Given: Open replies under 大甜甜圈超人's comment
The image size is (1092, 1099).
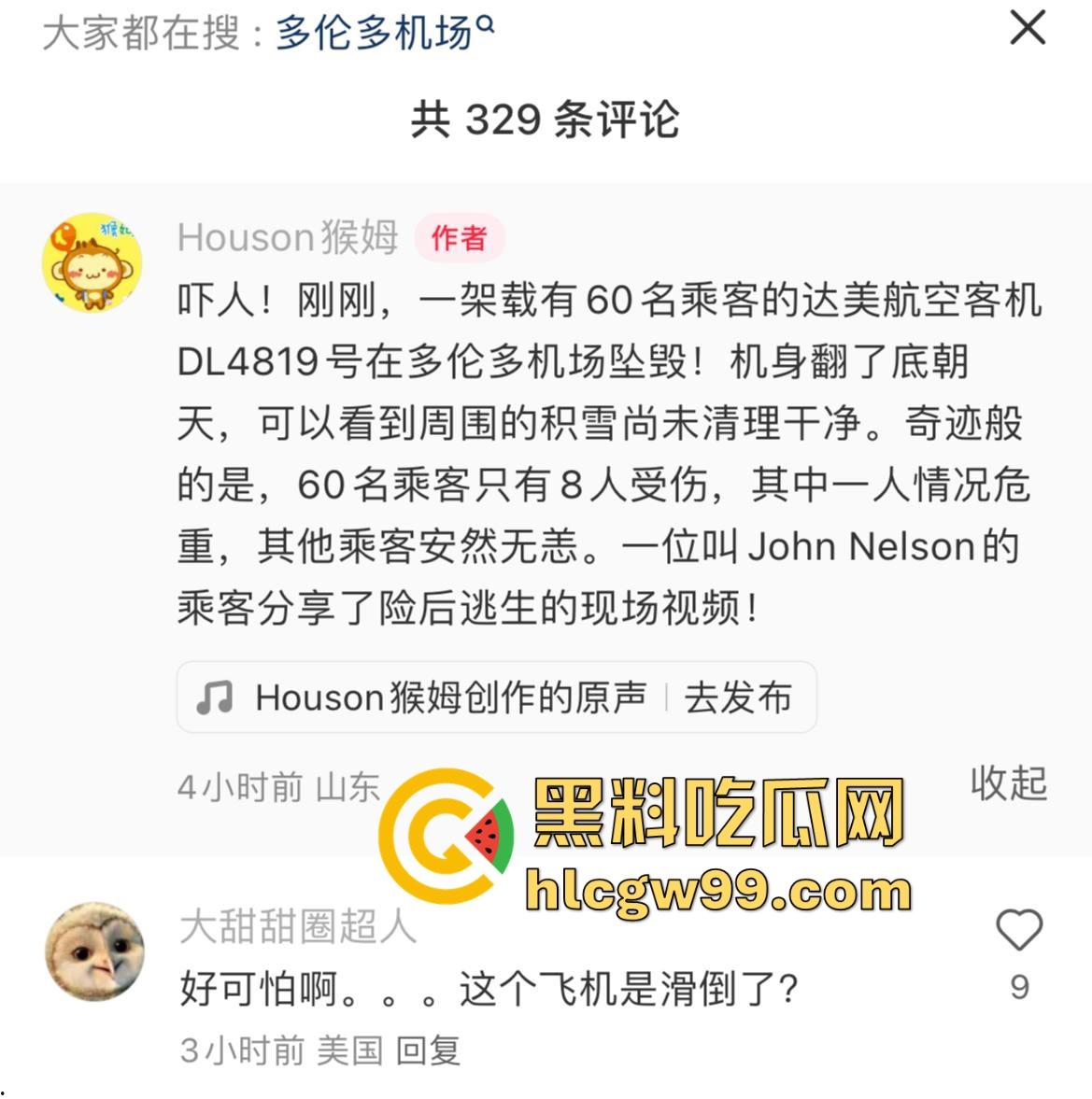Looking at the screenshot, I should (x=432, y=1050).
